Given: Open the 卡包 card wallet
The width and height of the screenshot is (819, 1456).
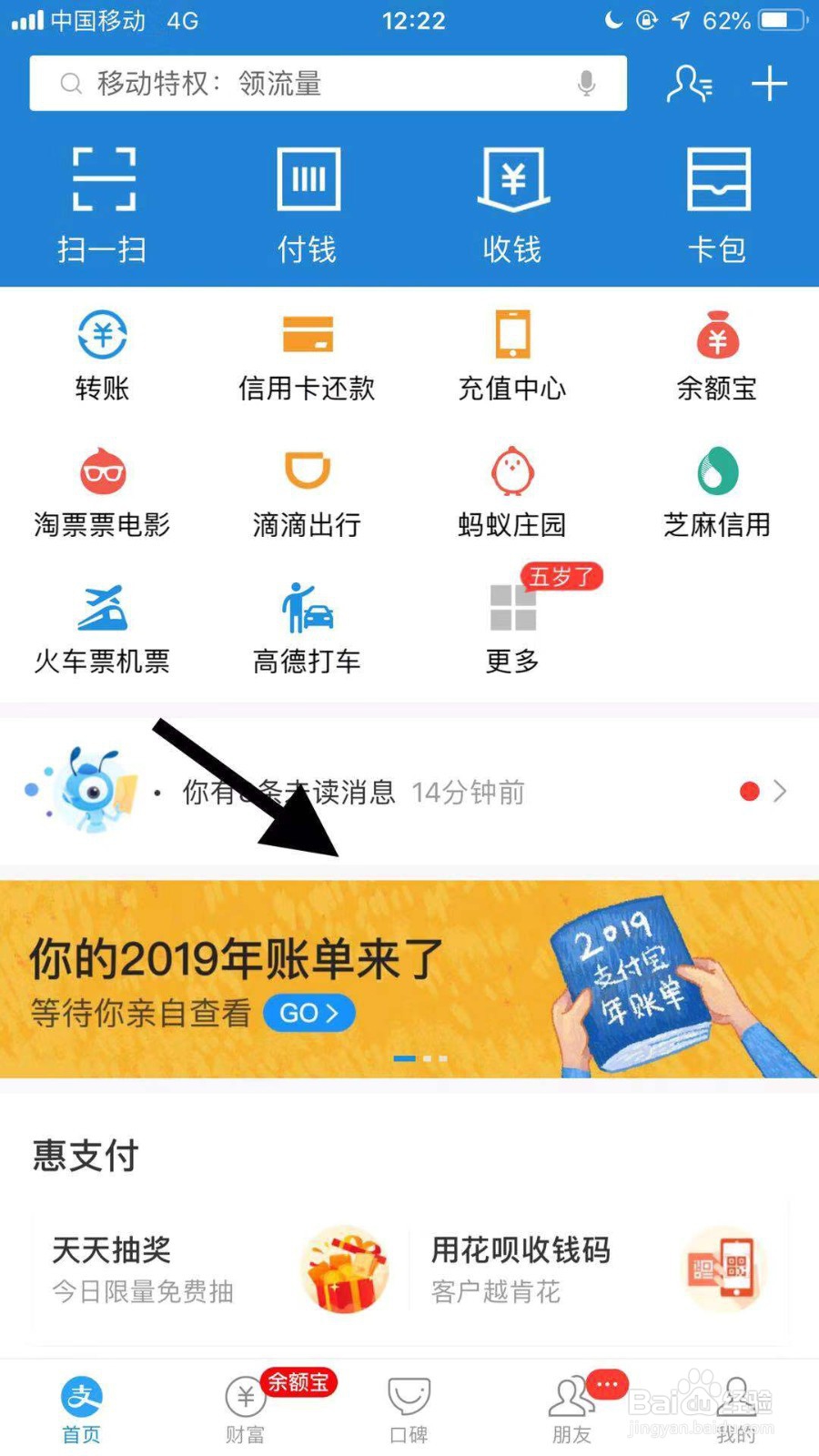Looking at the screenshot, I should point(717,200).
